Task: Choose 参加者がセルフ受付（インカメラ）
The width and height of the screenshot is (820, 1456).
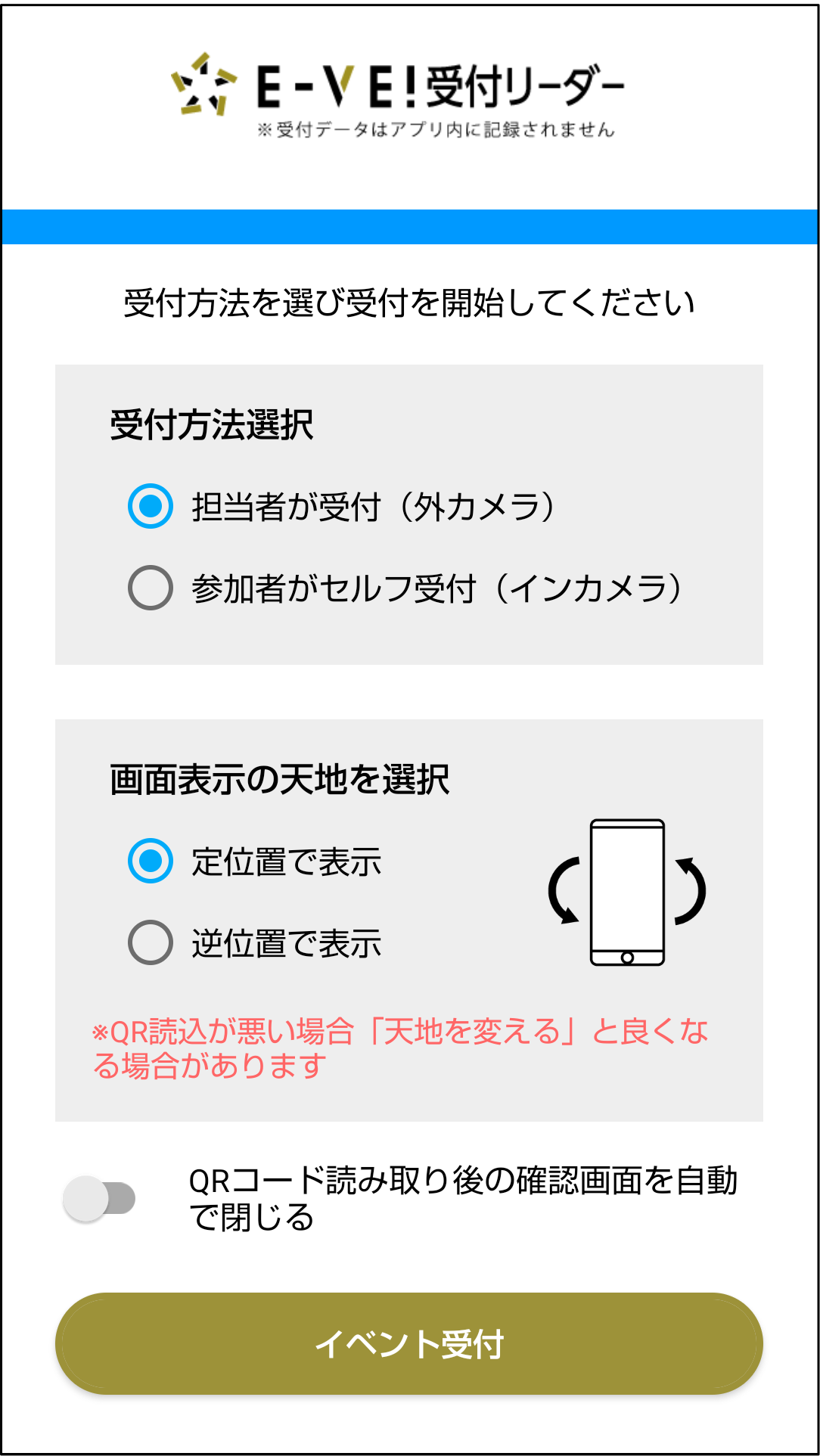Action: click(x=151, y=588)
